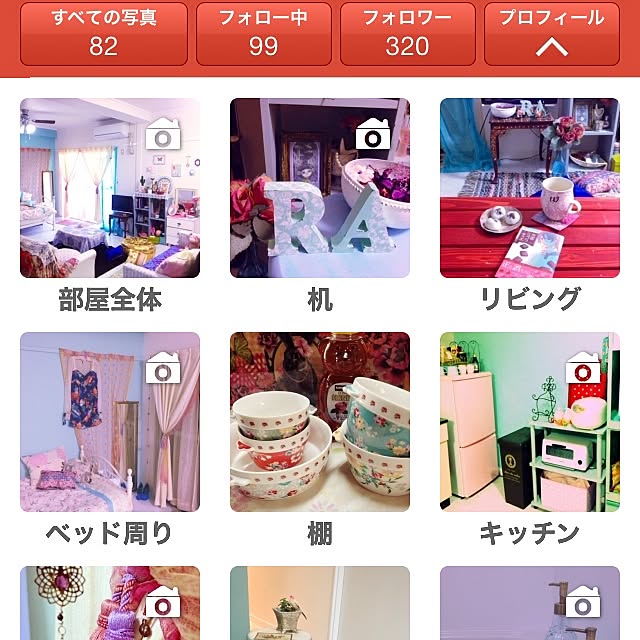View the フォロー中 list of 99
This screenshot has width=640, height=640.
(x=263, y=34)
